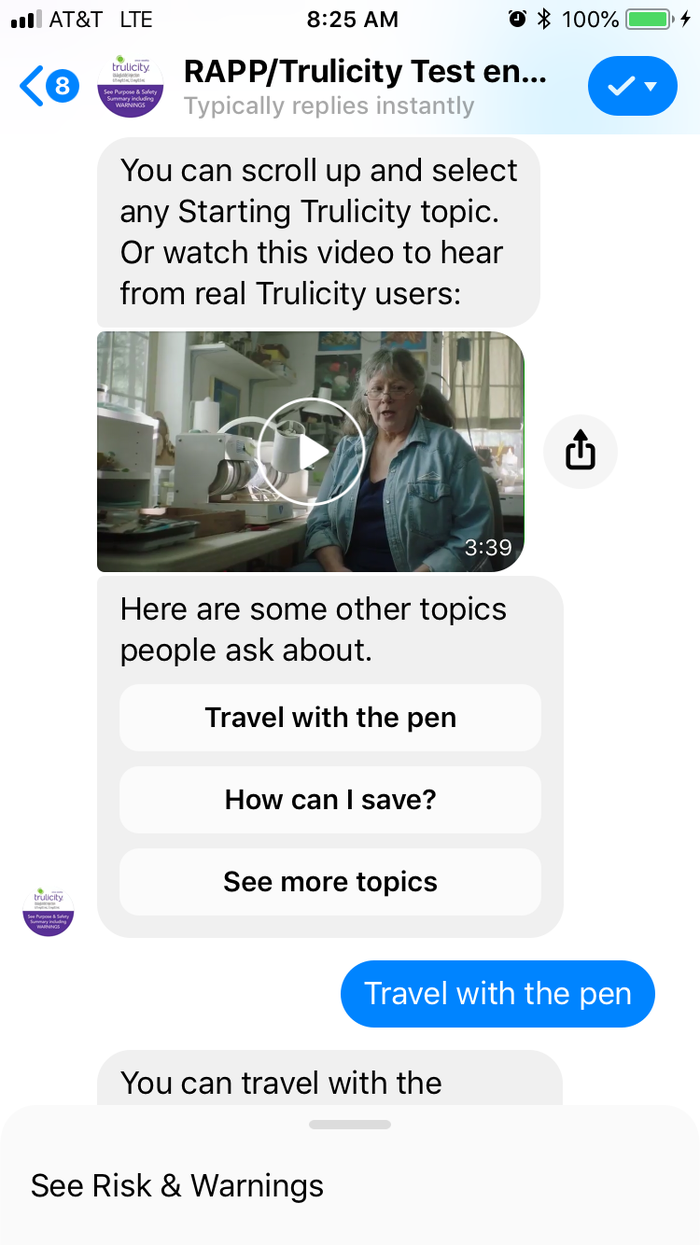
Task: Choose How can I save?
Action: [330, 800]
